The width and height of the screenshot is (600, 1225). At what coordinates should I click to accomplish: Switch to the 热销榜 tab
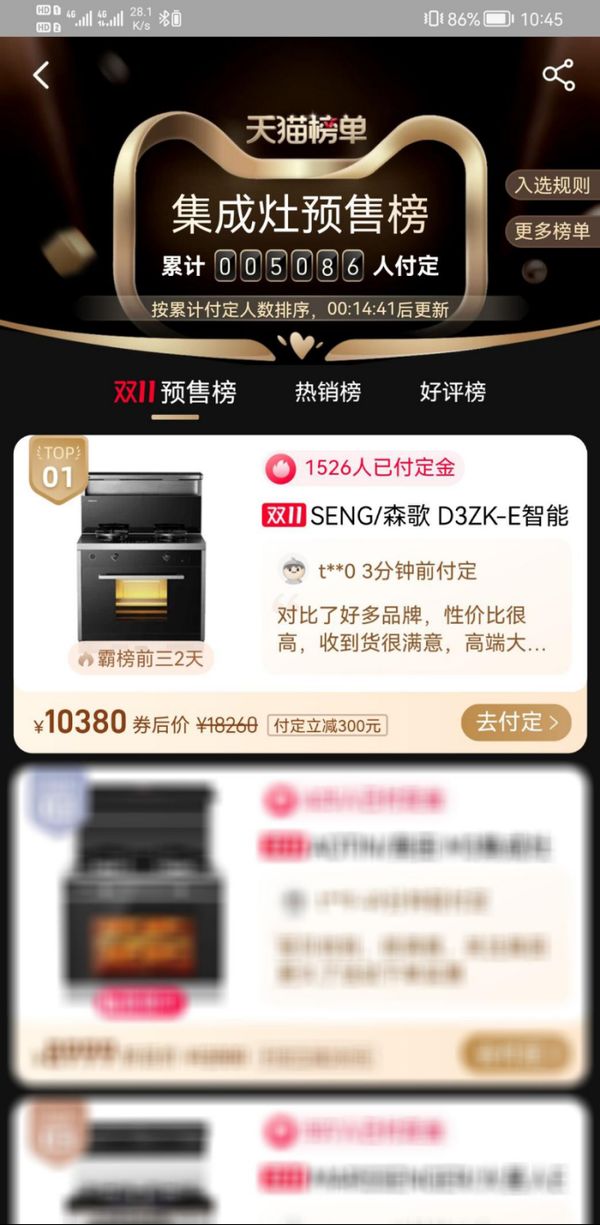tap(327, 392)
